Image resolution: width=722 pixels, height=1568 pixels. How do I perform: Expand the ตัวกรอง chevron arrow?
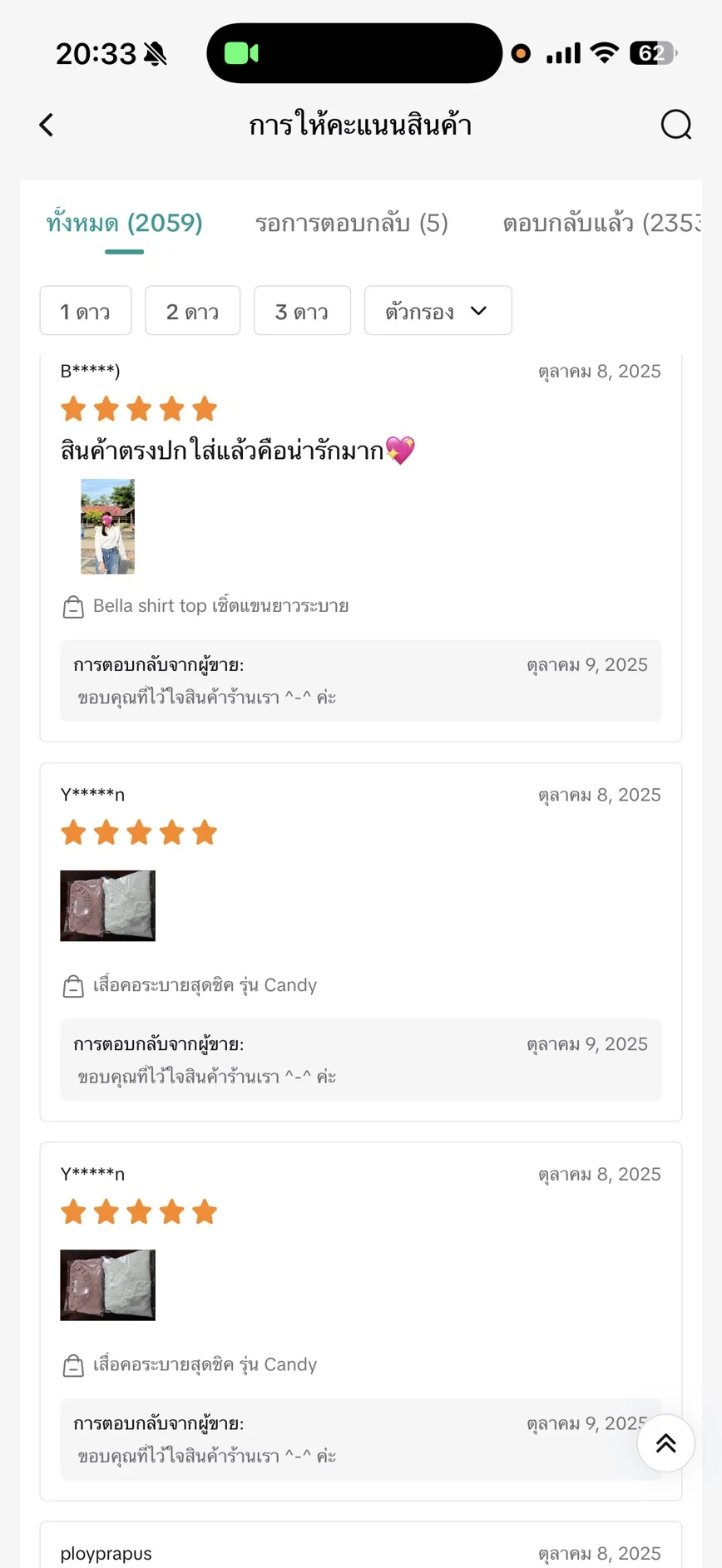click(478, 310)
